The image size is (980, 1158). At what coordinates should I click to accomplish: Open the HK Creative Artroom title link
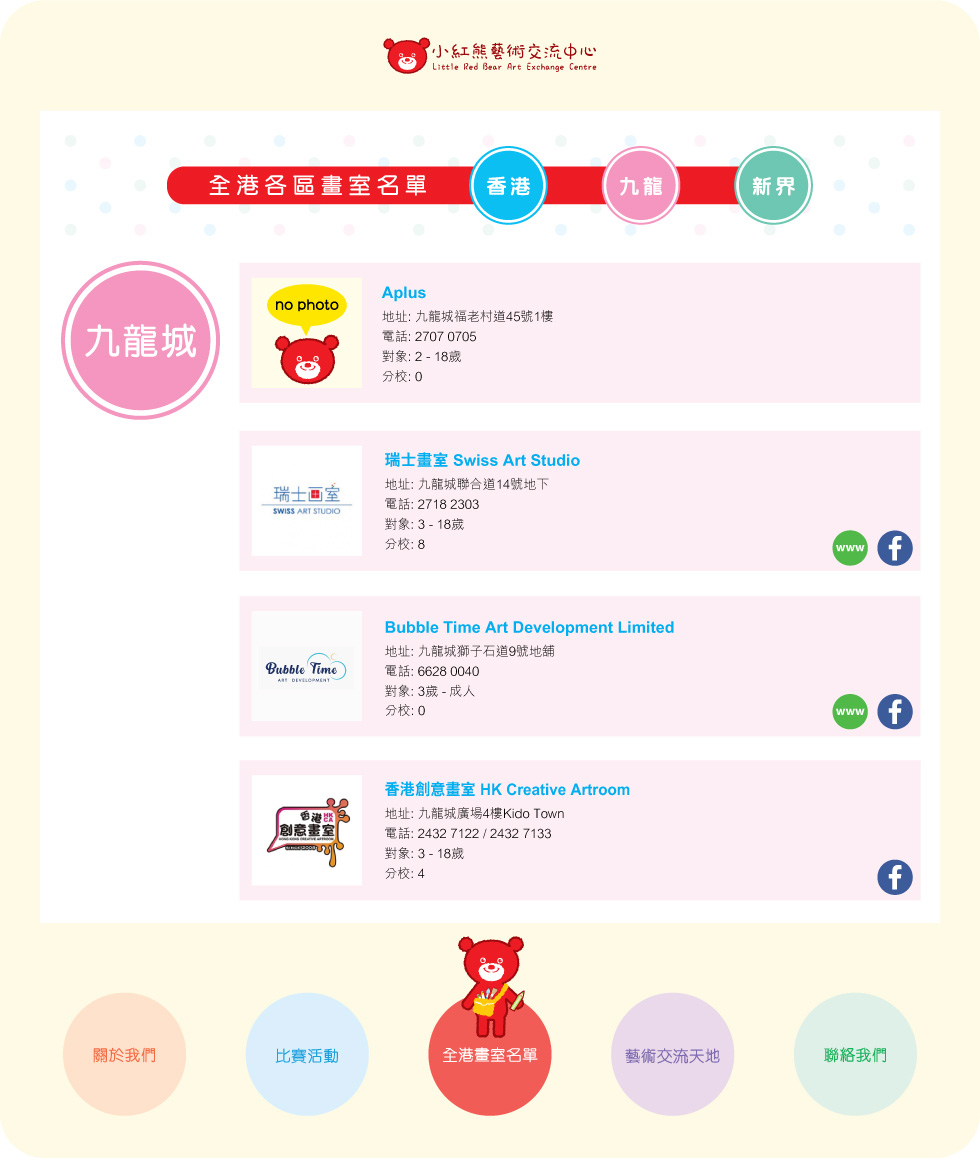coord(507,790)
